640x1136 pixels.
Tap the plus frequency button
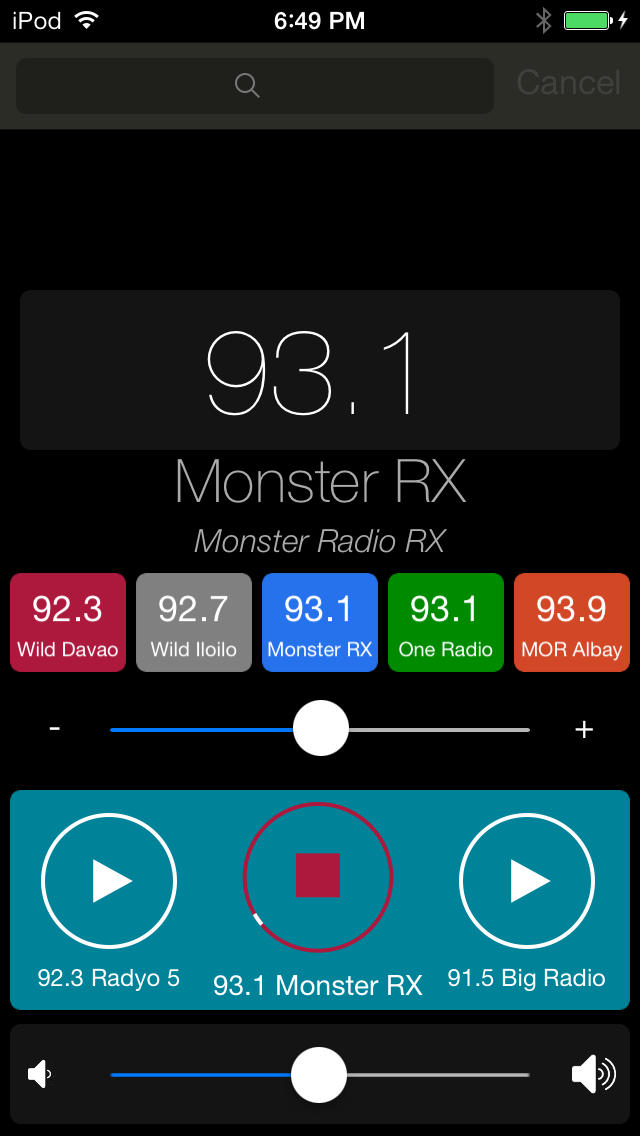[584, 730]
